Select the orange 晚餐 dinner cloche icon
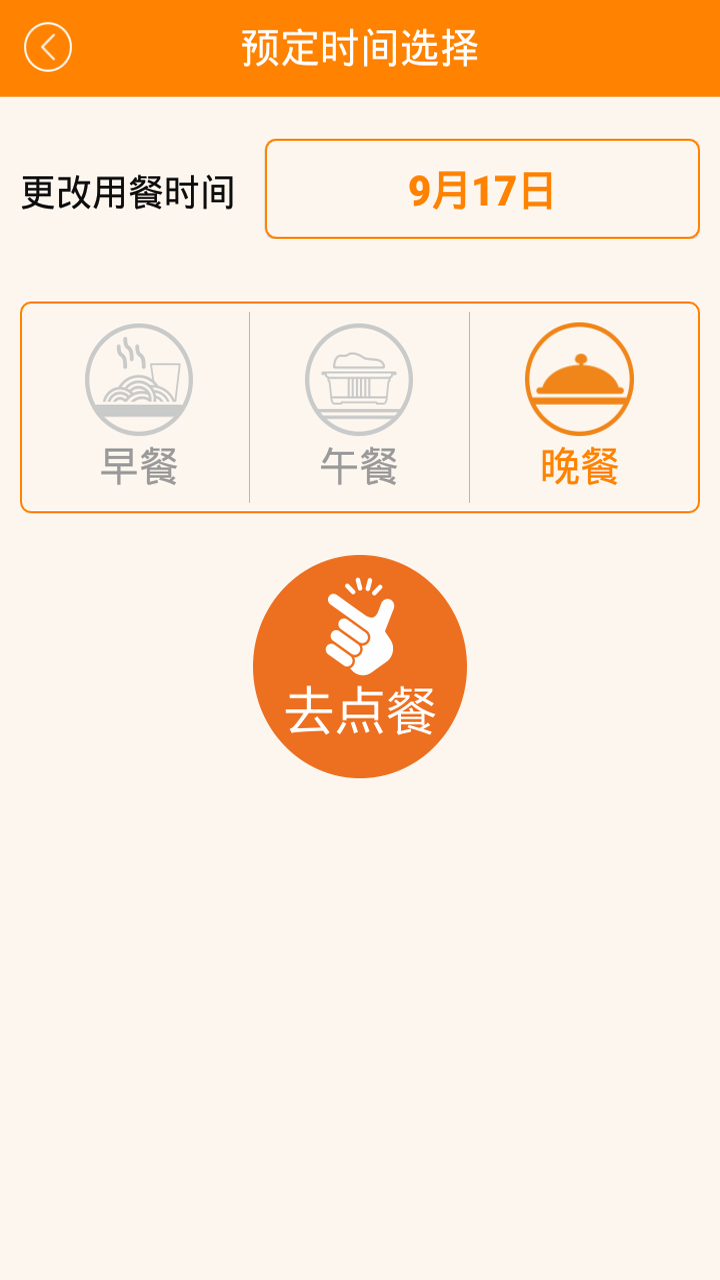 pos(578,378)
